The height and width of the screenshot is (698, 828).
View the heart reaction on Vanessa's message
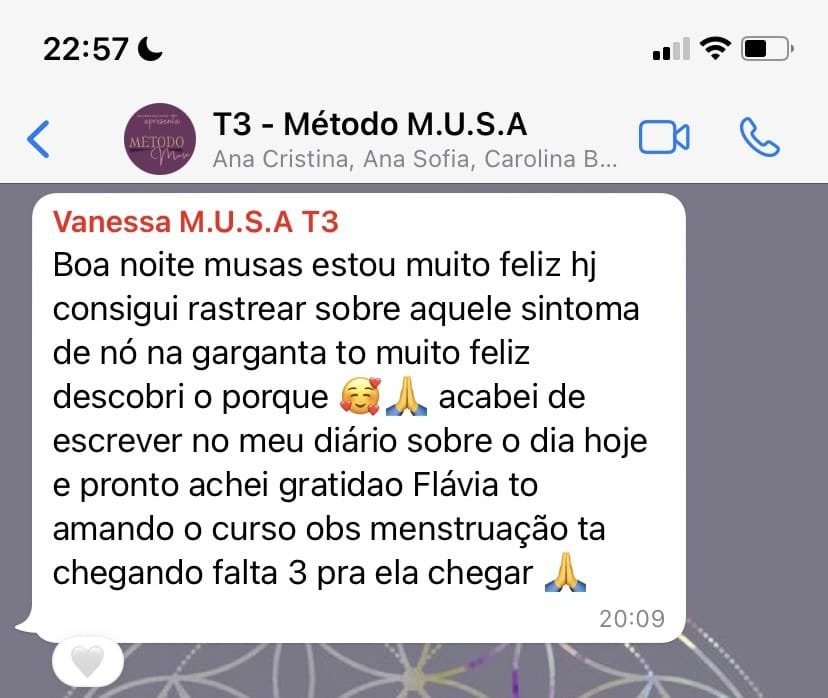coord(88,661)
